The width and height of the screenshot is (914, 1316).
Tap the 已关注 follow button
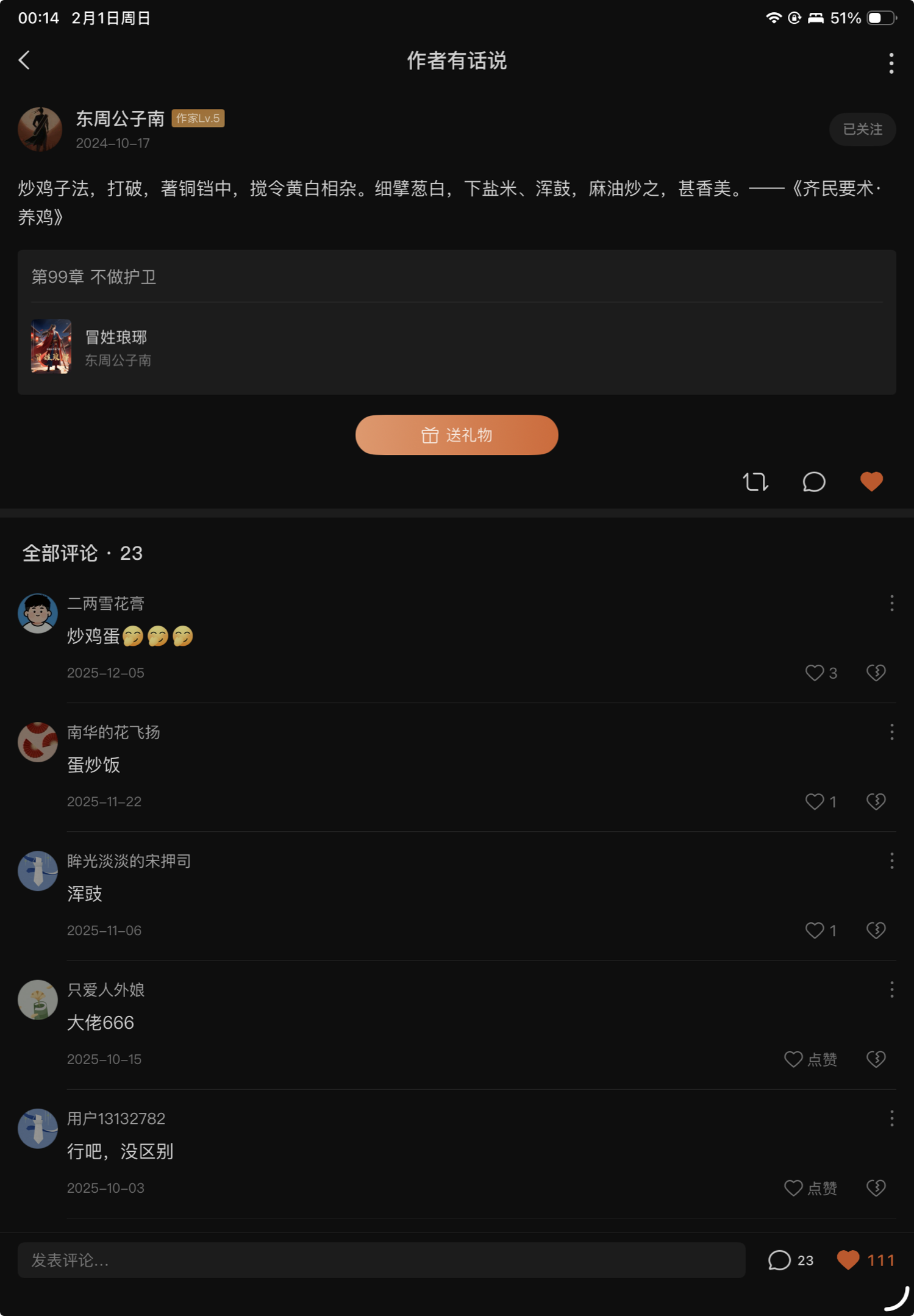click(862, 129)
